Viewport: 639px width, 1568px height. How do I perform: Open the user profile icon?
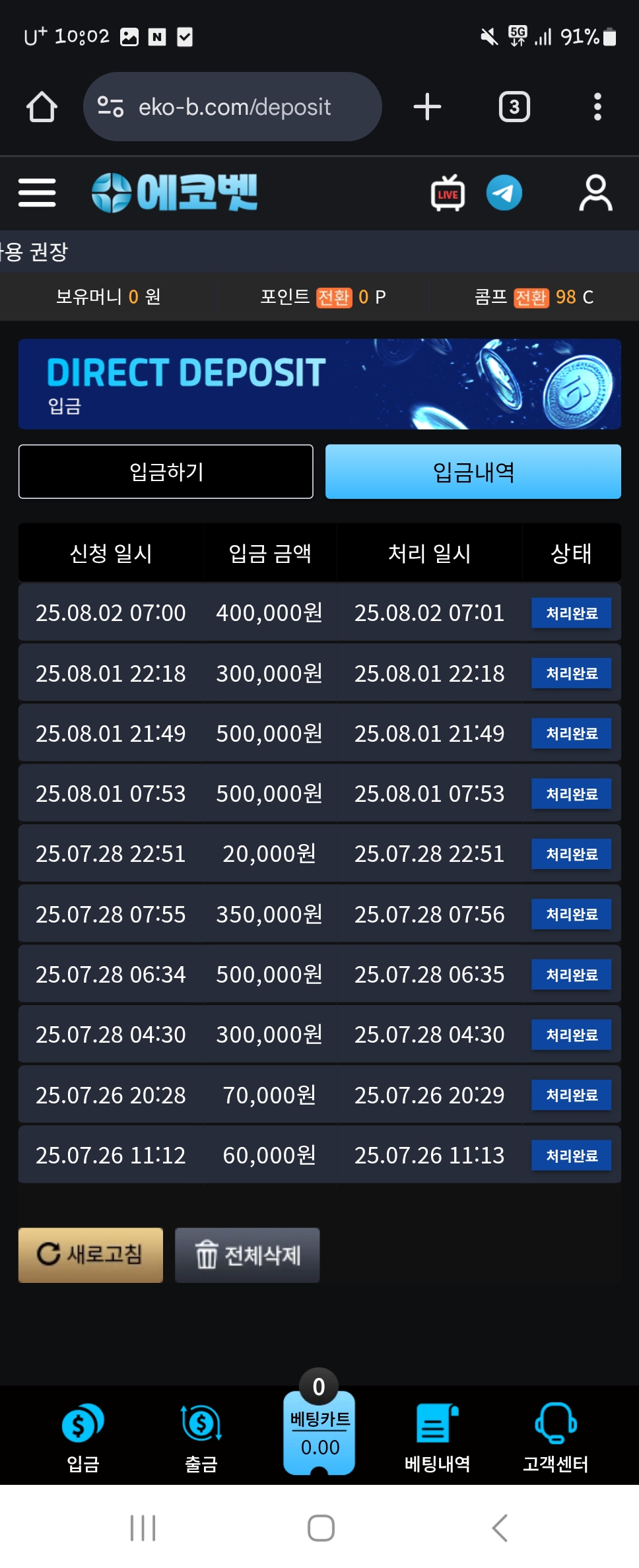tap(595, 193)
